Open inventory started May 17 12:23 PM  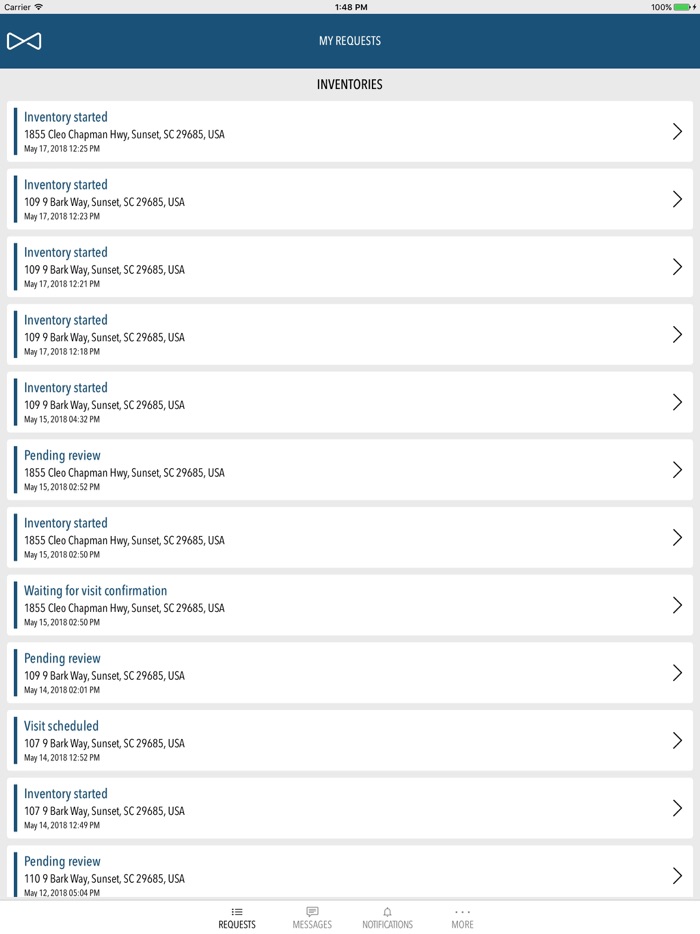349,200
